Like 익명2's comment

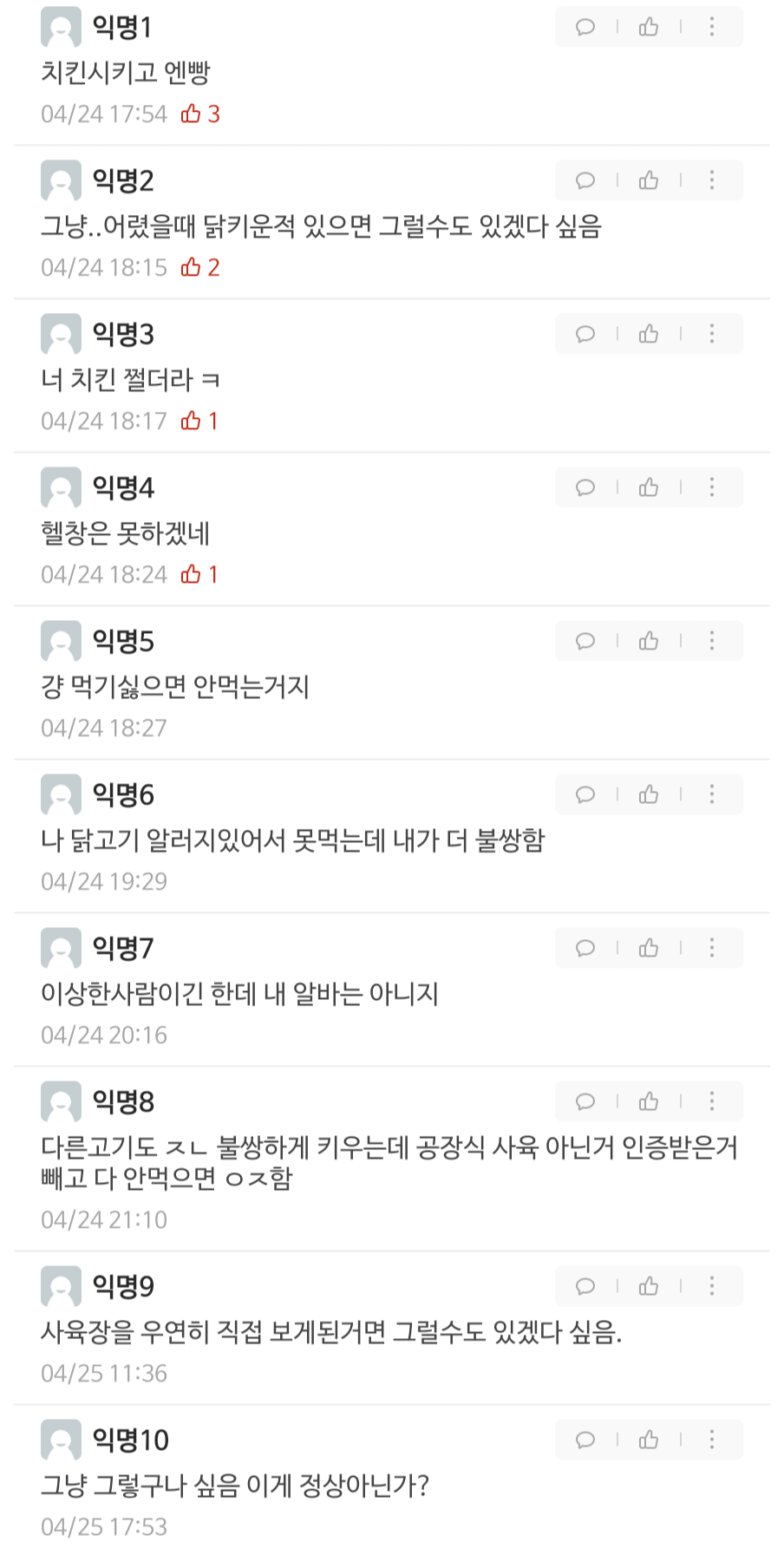tap(649, 180)
